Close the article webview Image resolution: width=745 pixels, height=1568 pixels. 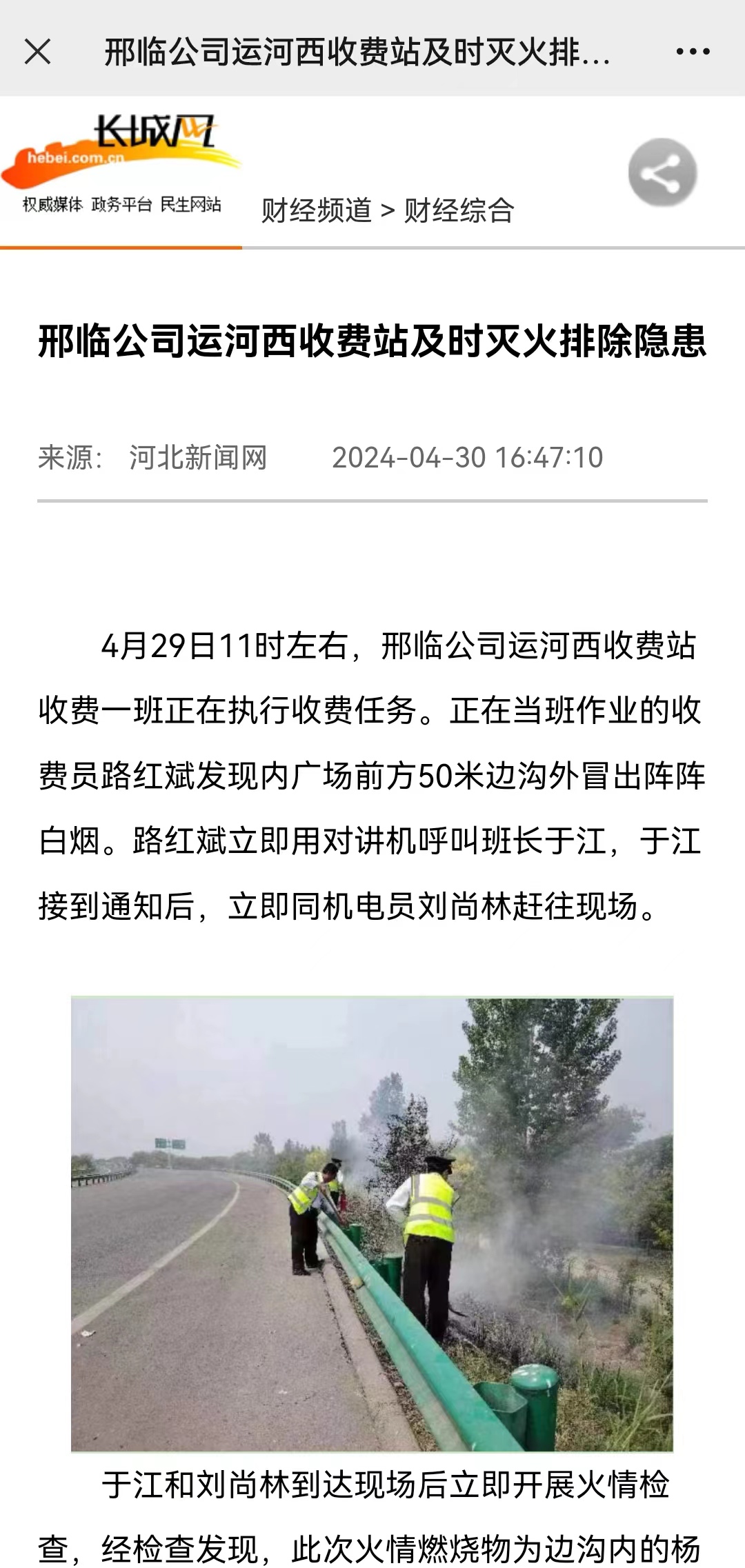pos(37,51)
